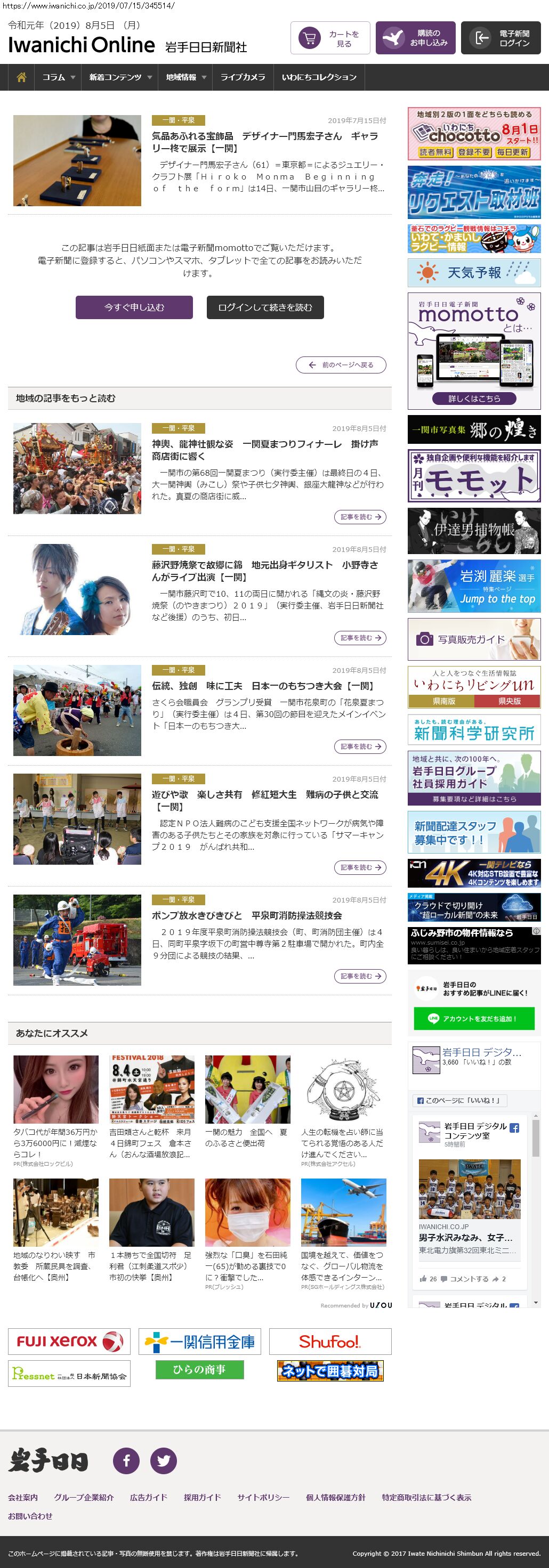This screenshot has height=1568, width=549.
Task: Add LINE account with アカウントを友だち追加
Action: (x=473, y=1018)
